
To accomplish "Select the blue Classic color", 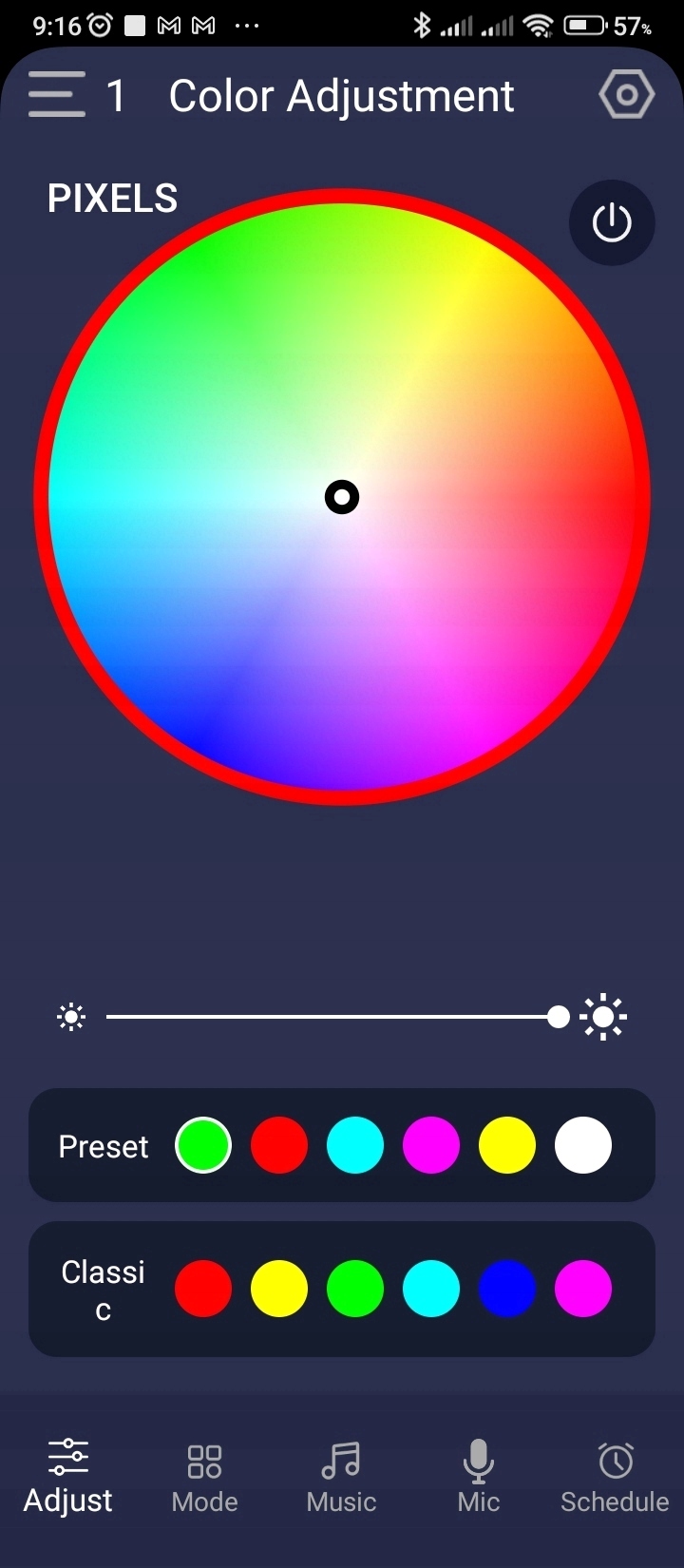I will [x=507, y=1289].
